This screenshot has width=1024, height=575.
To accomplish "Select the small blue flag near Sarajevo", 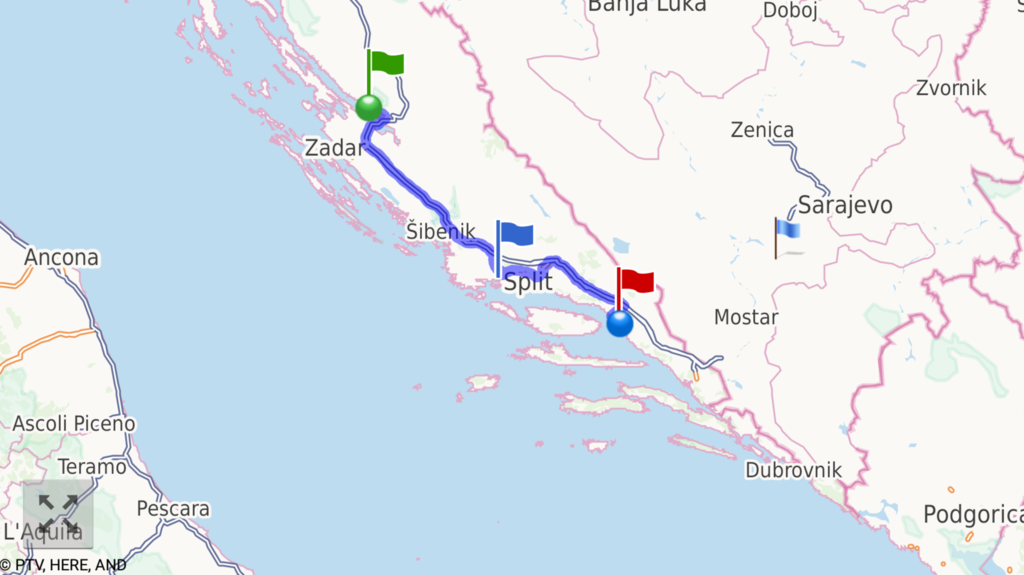I will tap(786, 230).
